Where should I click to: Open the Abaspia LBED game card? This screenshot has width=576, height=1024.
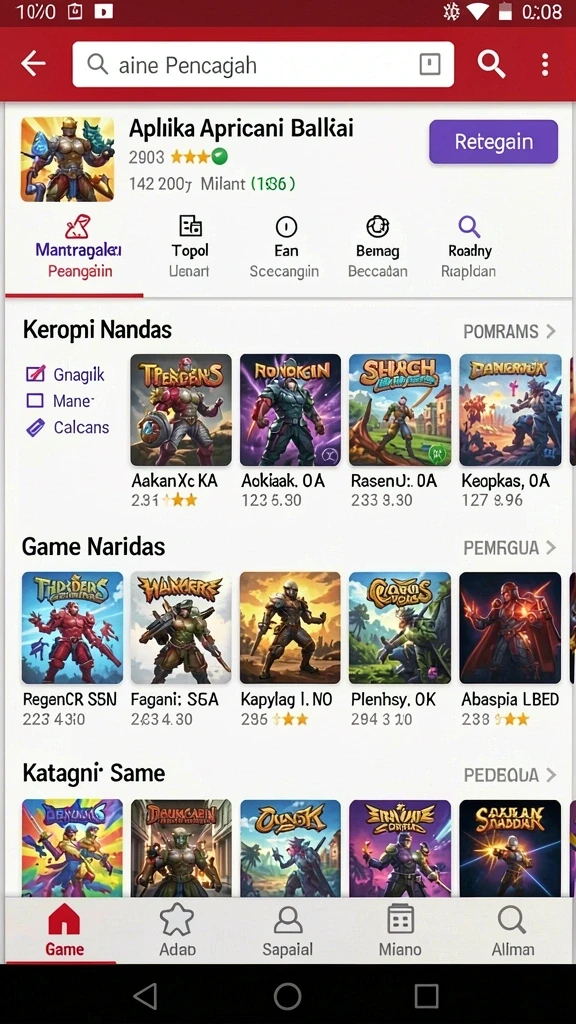(x=510, y=650)
